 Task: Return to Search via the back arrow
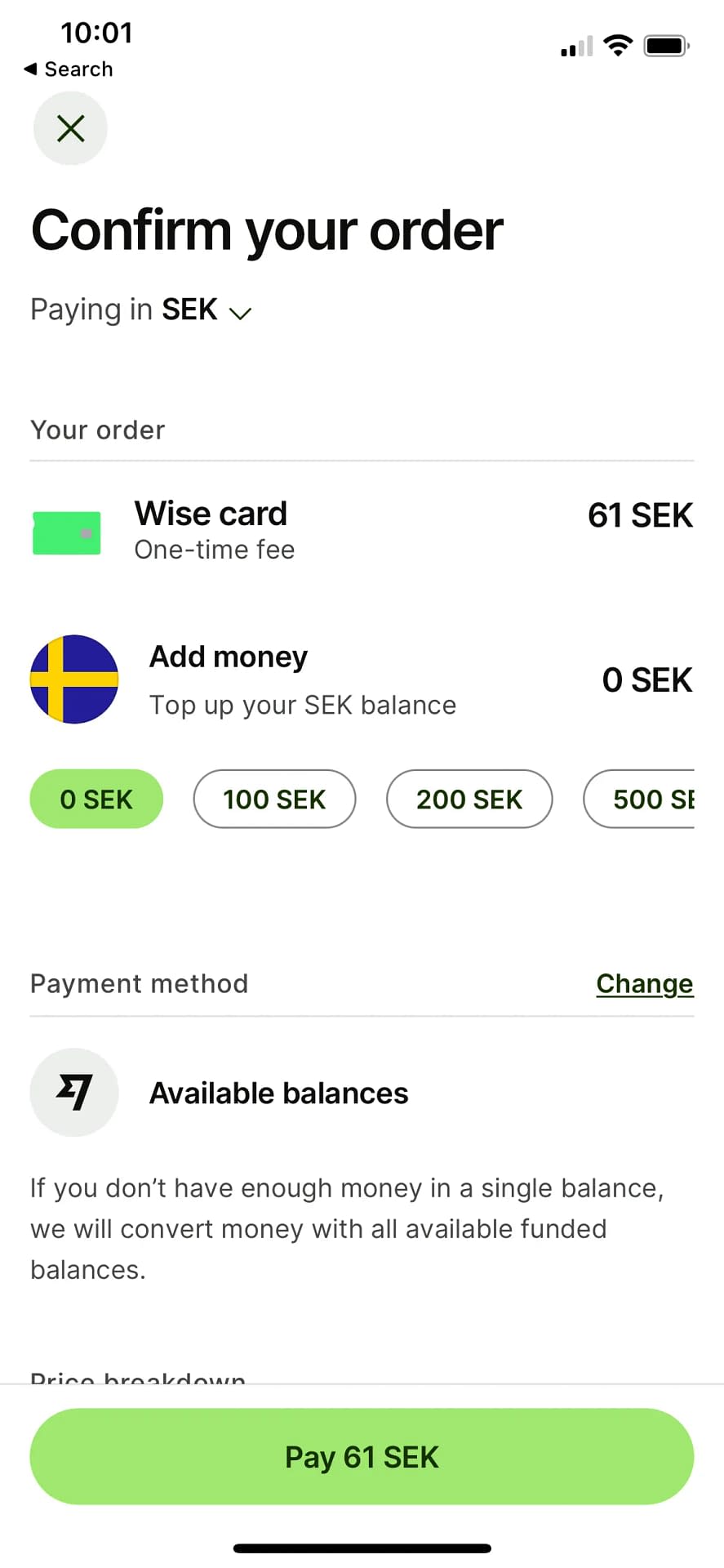[x=69, y=69]
